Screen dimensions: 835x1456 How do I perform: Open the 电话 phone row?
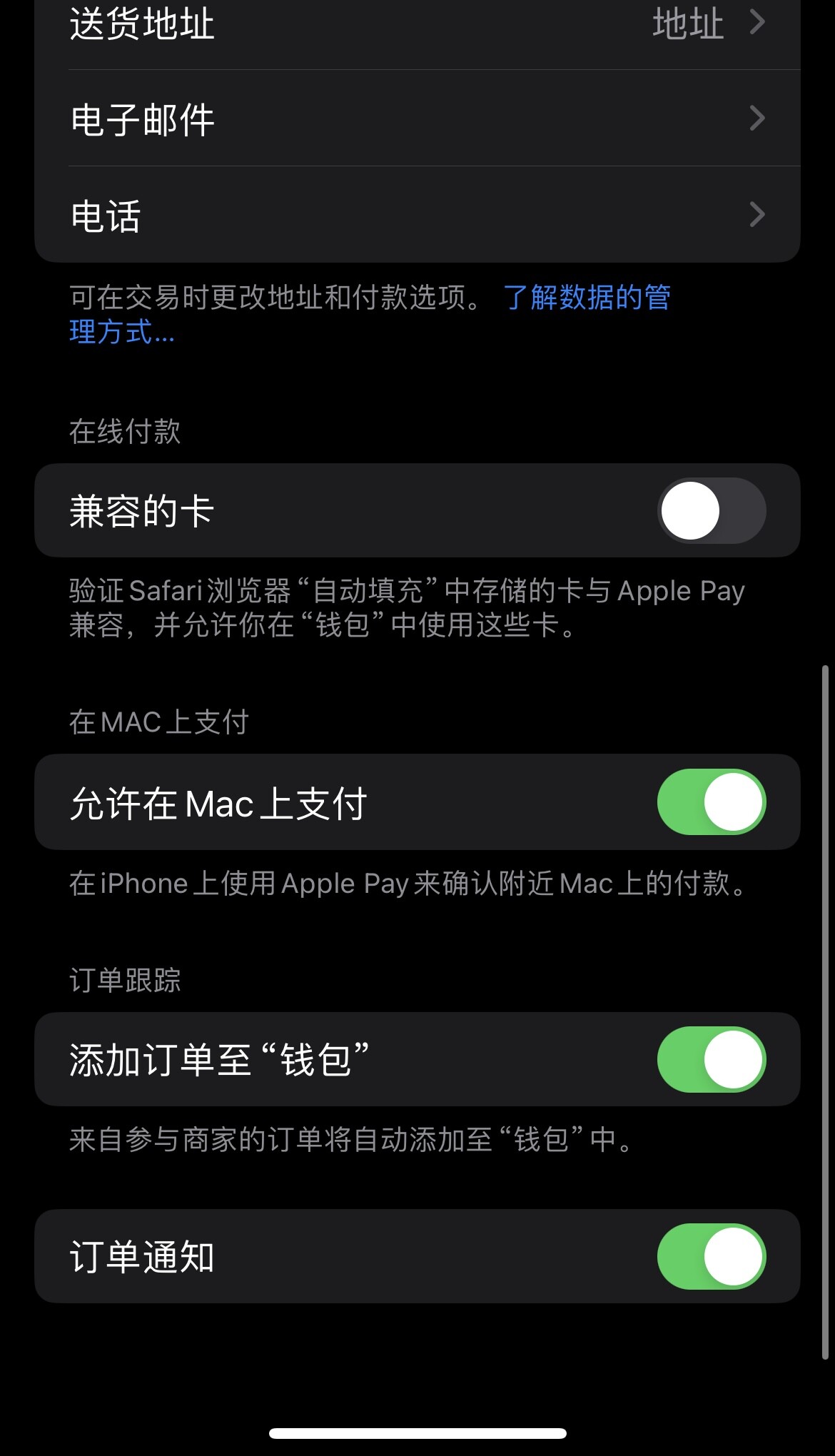click(x=417, y=215)
